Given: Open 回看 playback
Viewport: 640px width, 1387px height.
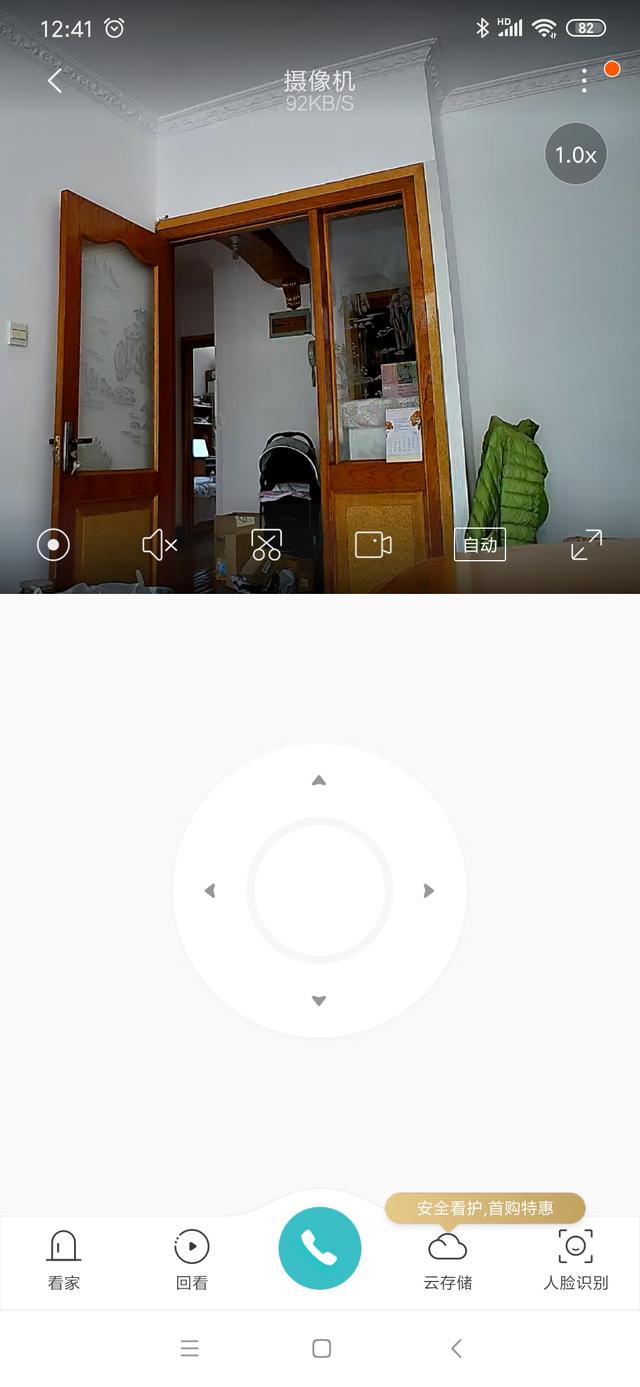Looking at the screenshot, I should tap(192, 1260).
